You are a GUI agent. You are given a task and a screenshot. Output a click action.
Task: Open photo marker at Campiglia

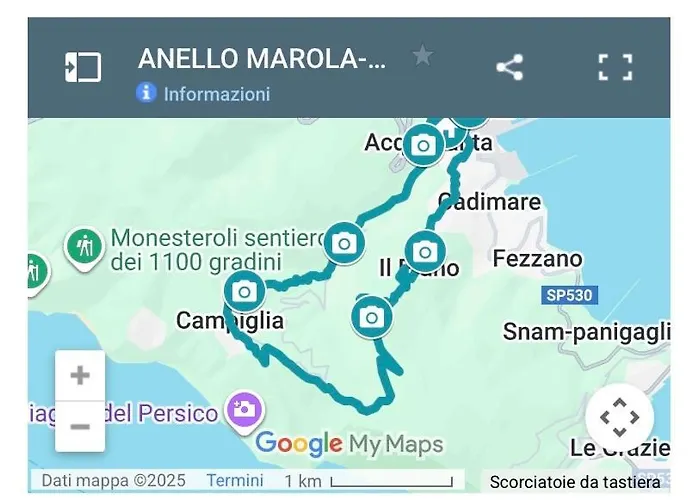[x=244, y=292]
